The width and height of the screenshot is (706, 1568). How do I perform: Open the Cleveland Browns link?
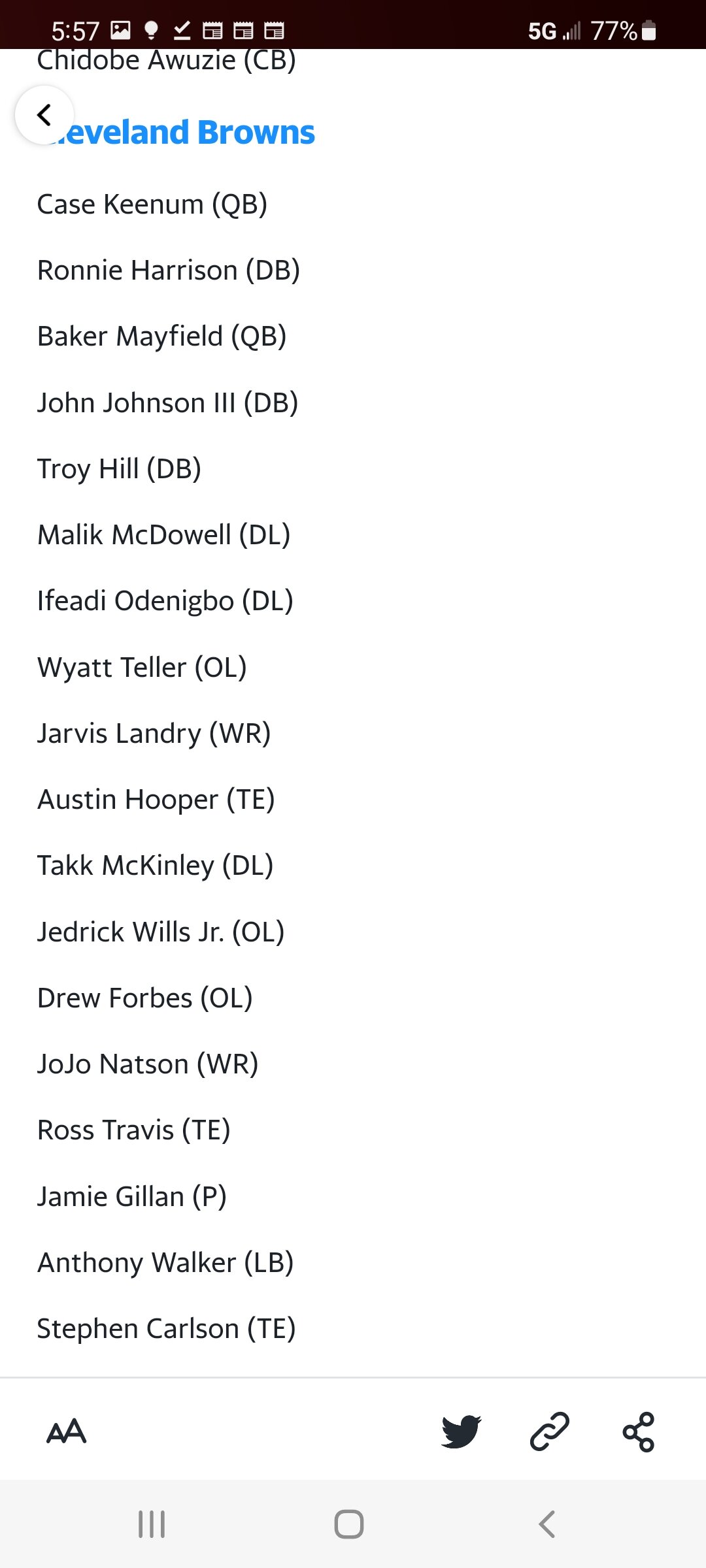click(176, 132)
